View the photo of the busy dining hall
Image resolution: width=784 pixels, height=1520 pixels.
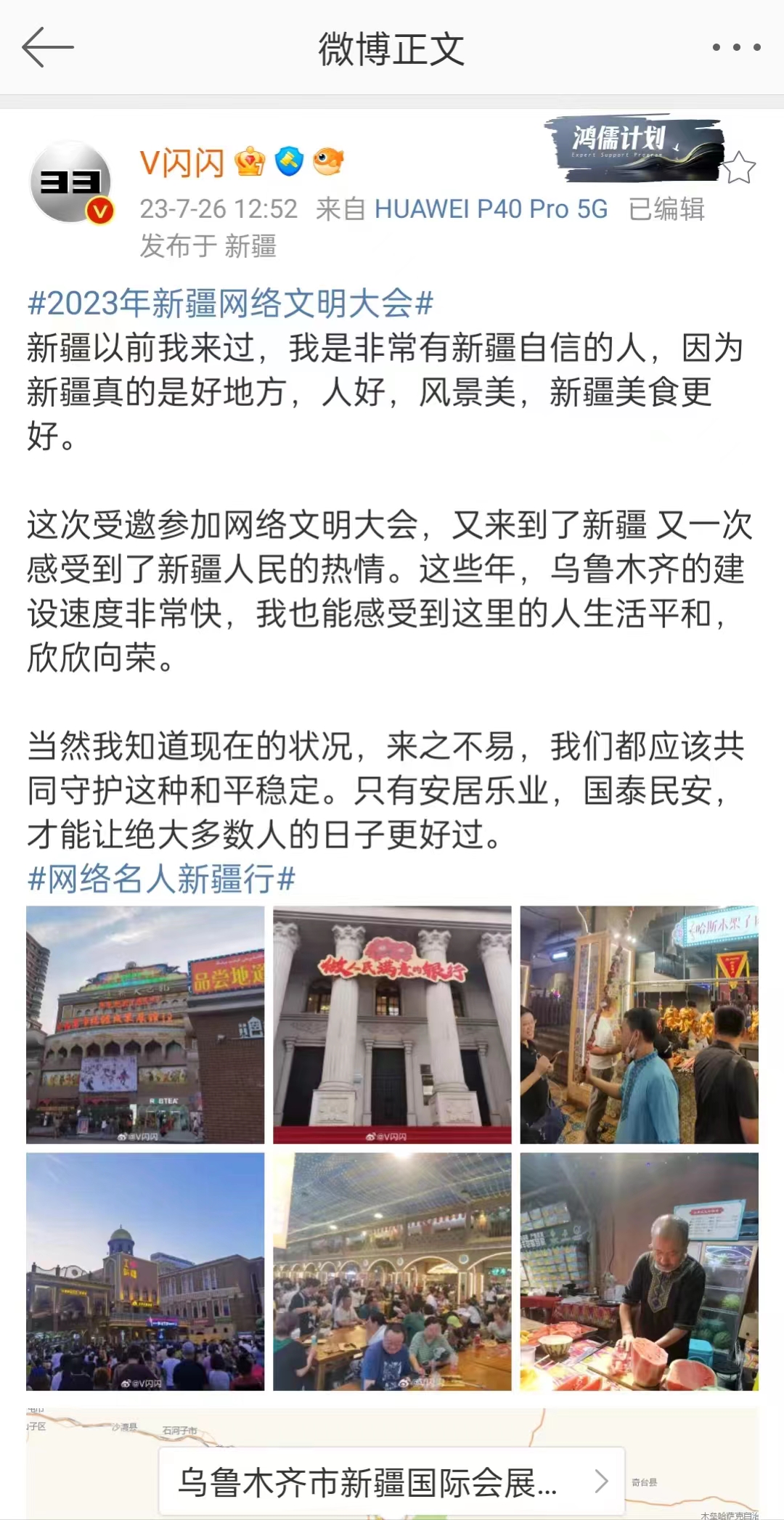tap(392, 1272)
